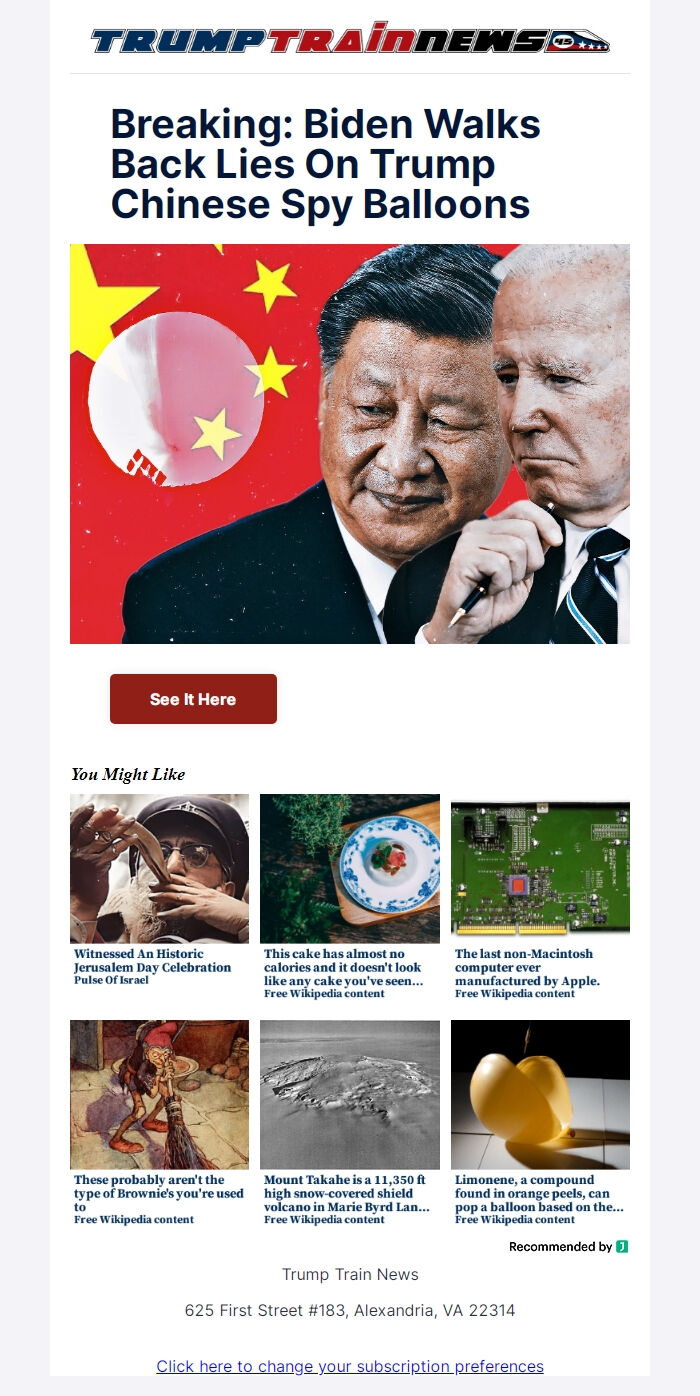Open the Chinese spy balloons article image
This screenshot has height=1396, width=700.
pos(349,443)
